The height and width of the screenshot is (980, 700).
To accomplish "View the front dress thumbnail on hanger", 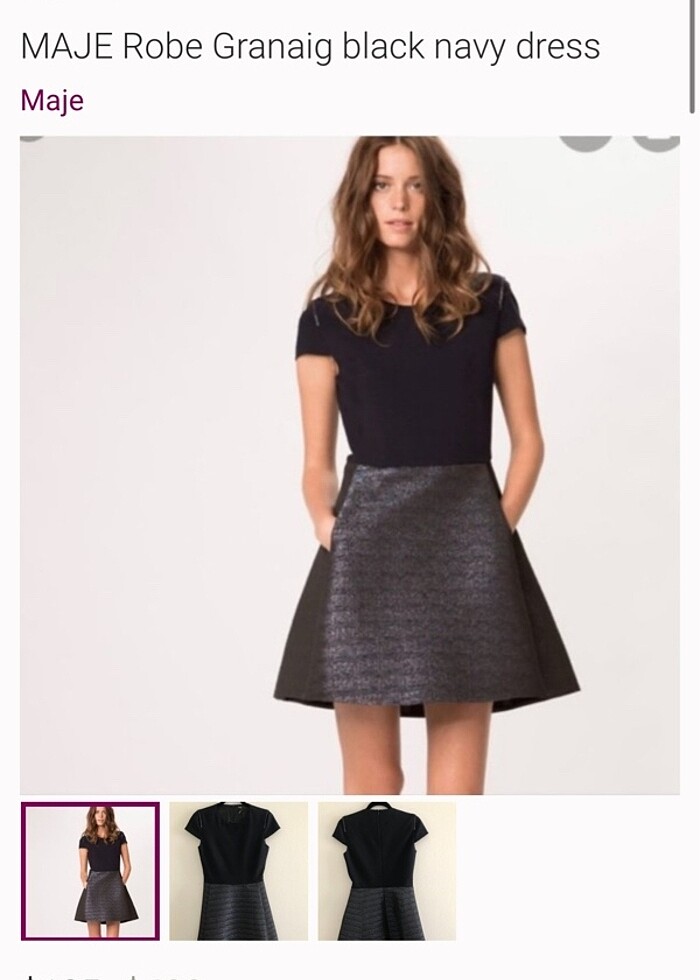I will [x=238, y=871].
